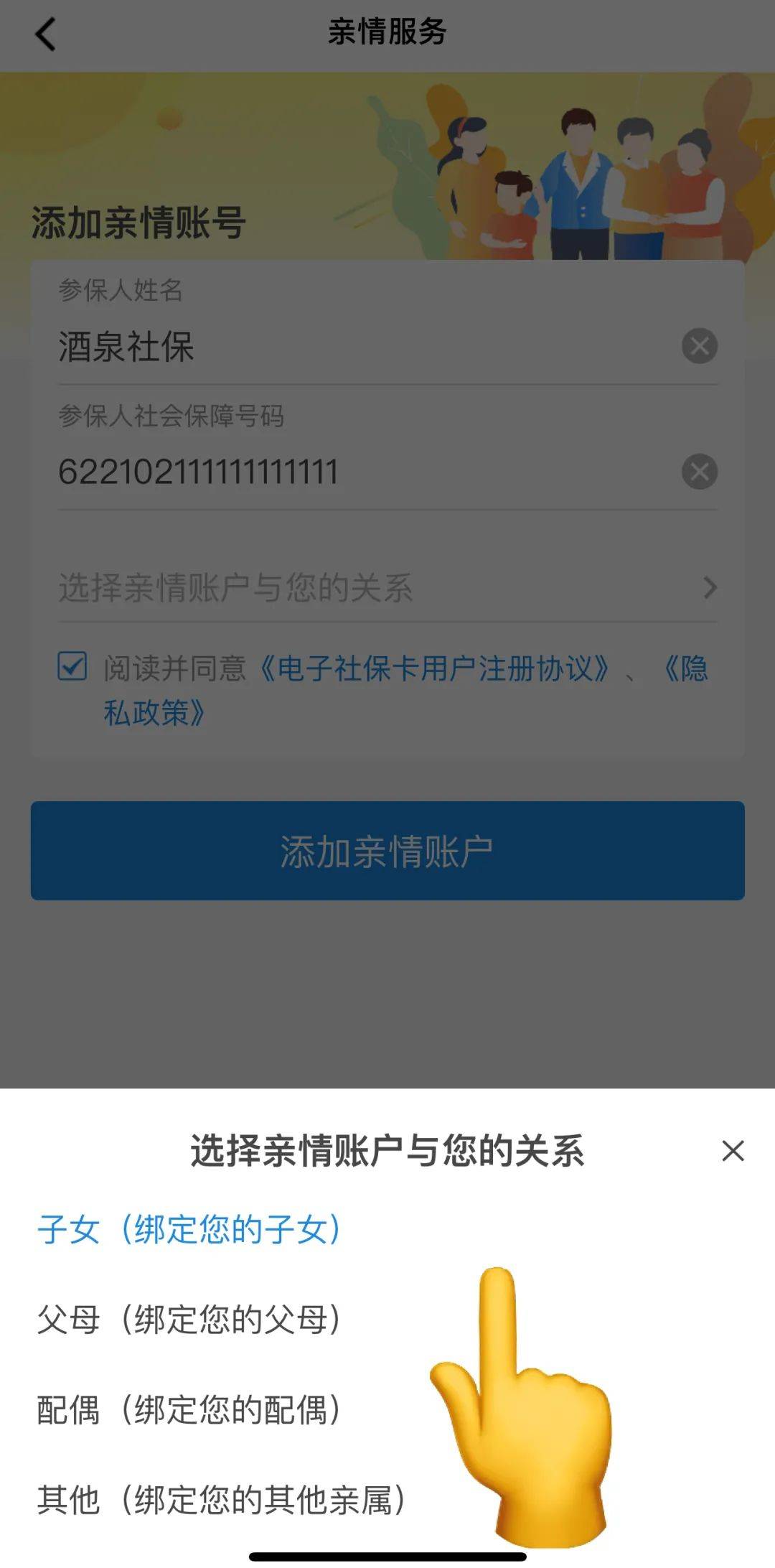
Task: Uncheck the agreement checkbox
Action: (72, 666)
